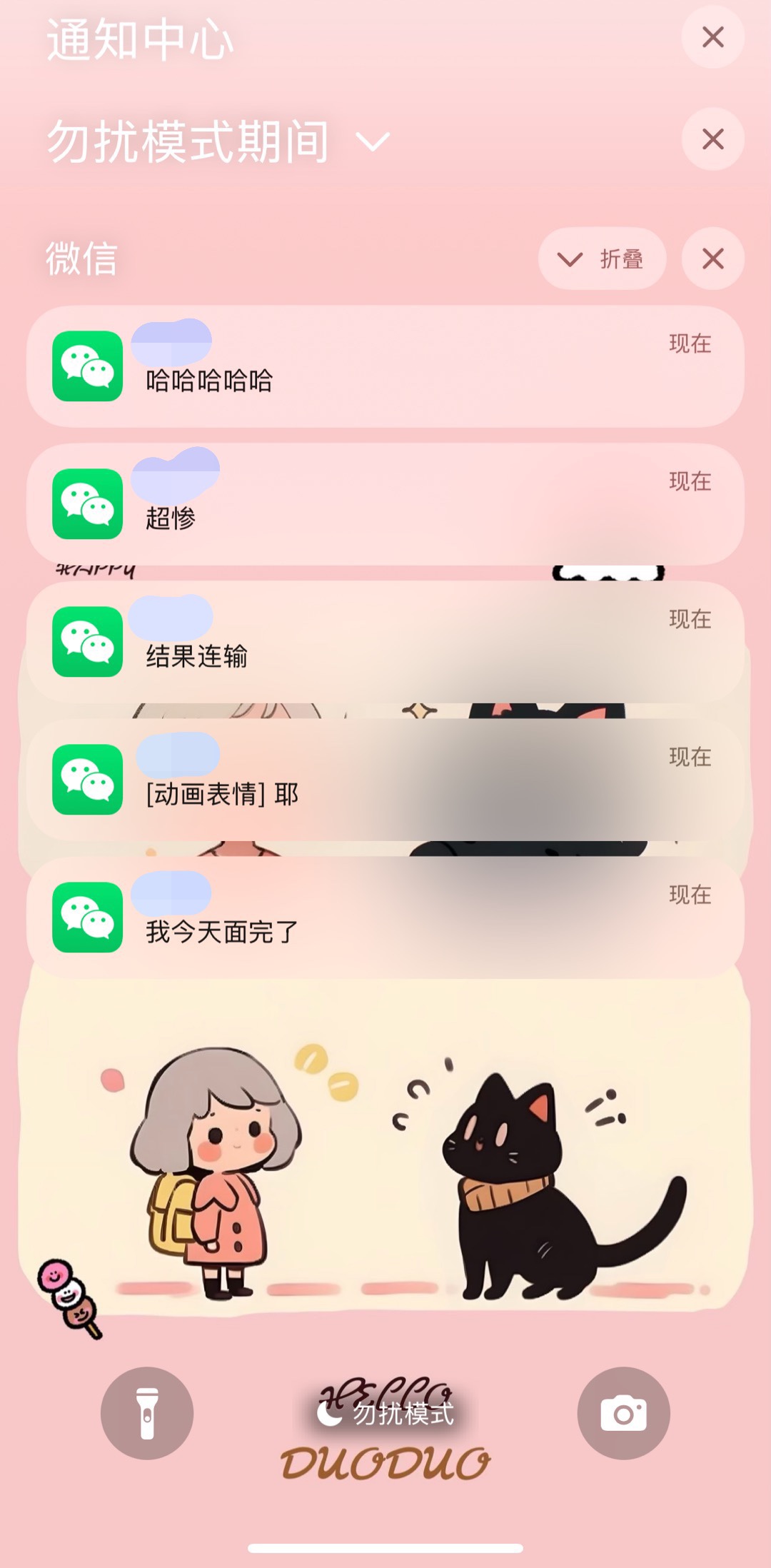Clear the 微信 notification group
Screen dimensions: 771x1568
coord(712,258)
